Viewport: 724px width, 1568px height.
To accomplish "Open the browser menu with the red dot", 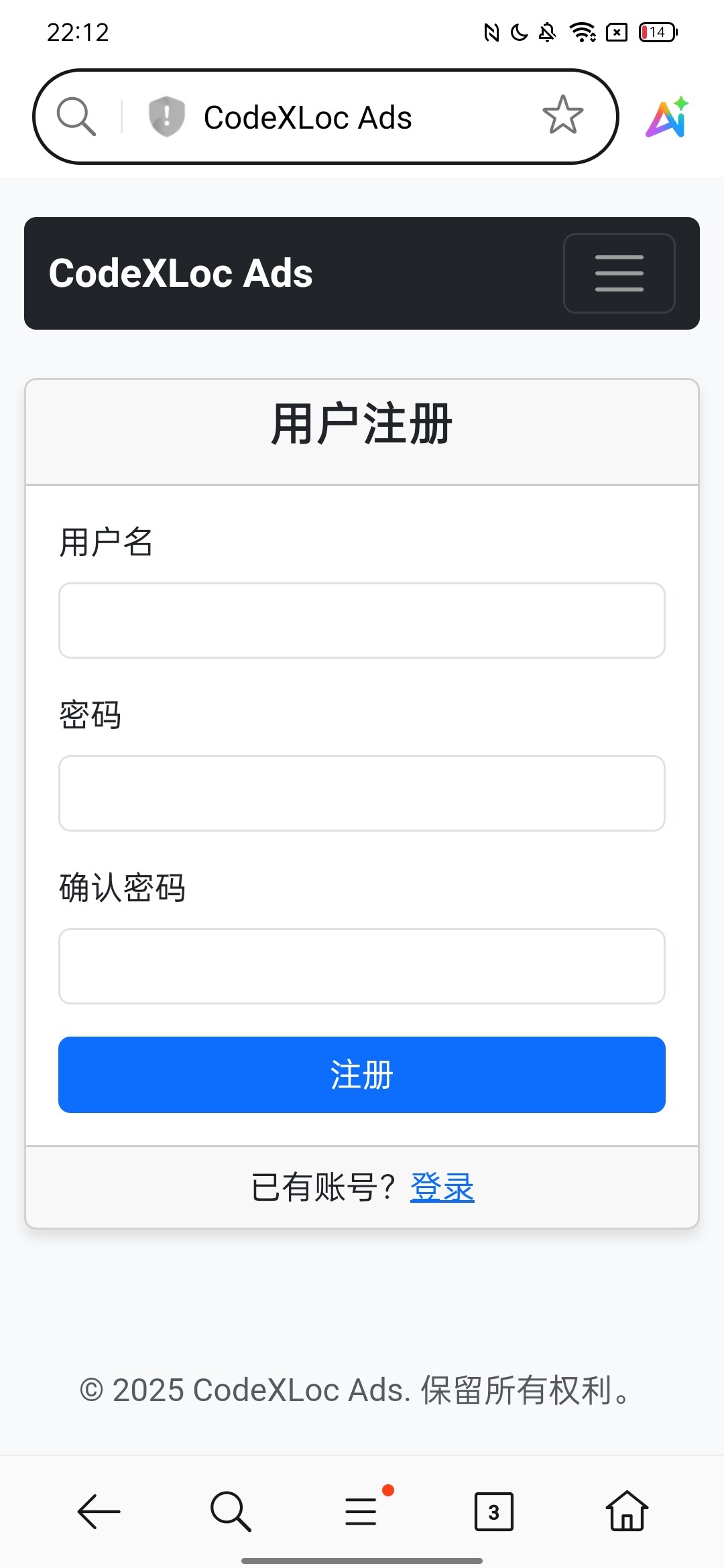I will [362, 1510].
